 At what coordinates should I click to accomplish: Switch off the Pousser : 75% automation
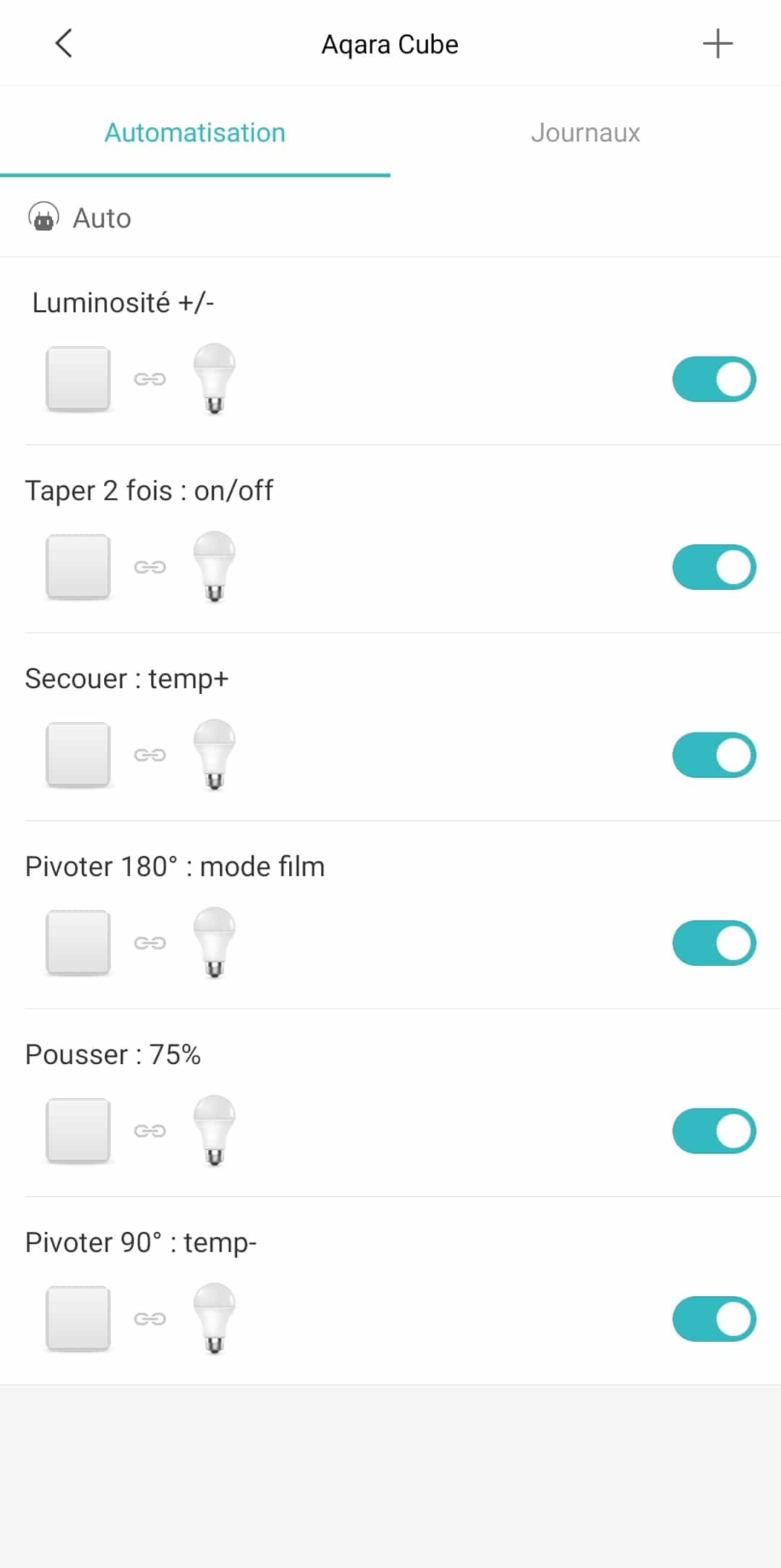[714, 1131]
